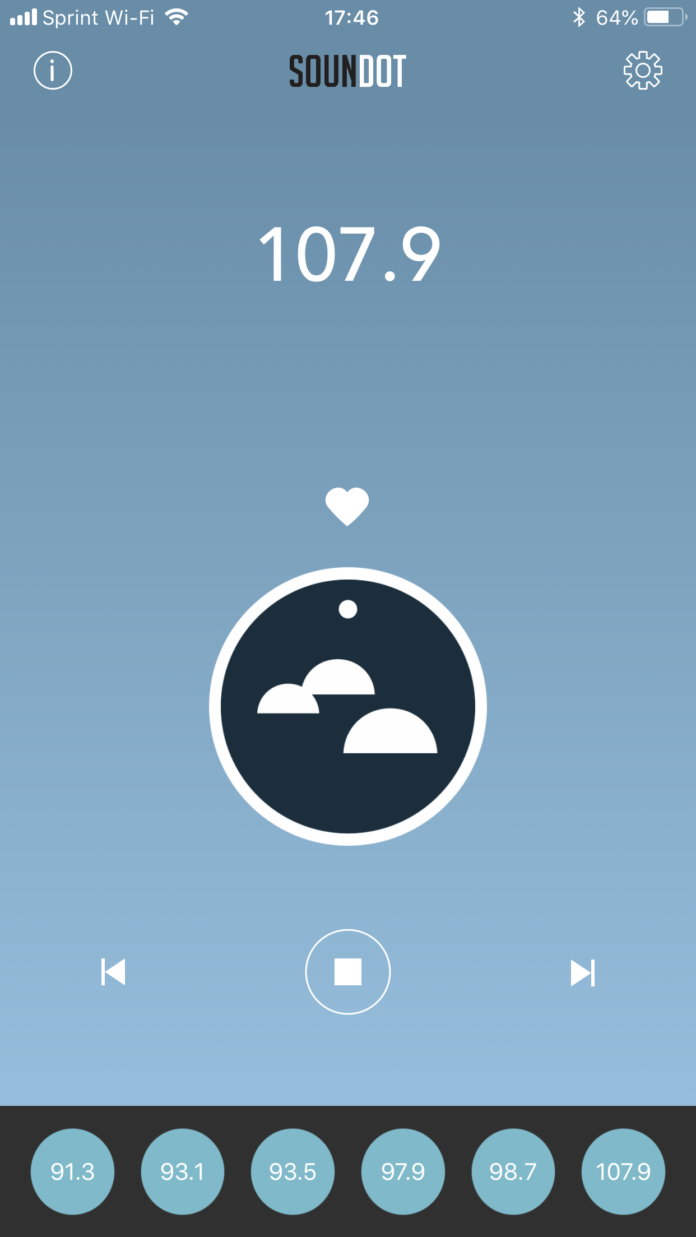Screen dimensions: 696x1237
Task: Open settings gear
Action: click(x=643, y=71)
